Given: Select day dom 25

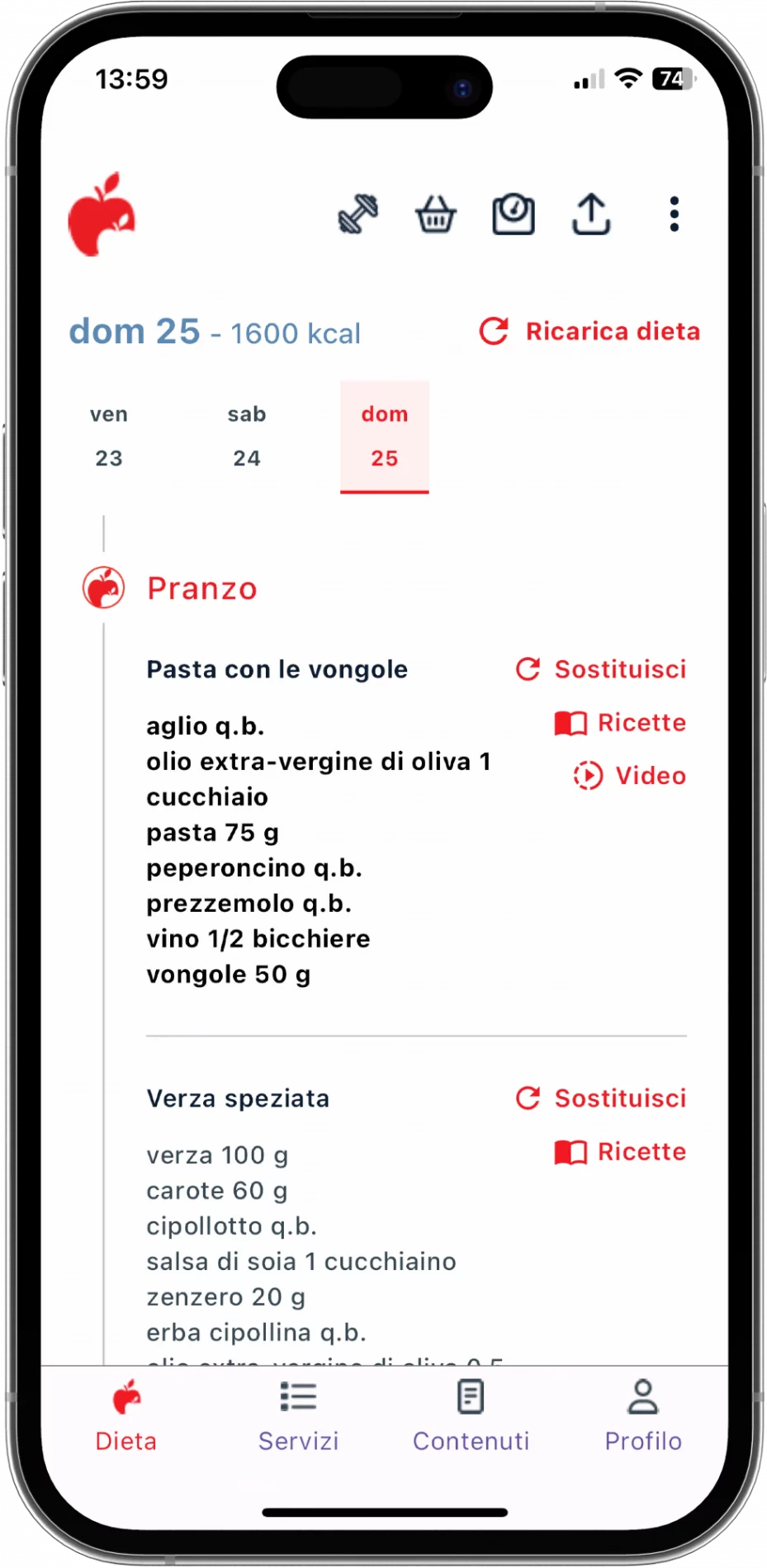Looking at the screenshot, I should 385,437.
